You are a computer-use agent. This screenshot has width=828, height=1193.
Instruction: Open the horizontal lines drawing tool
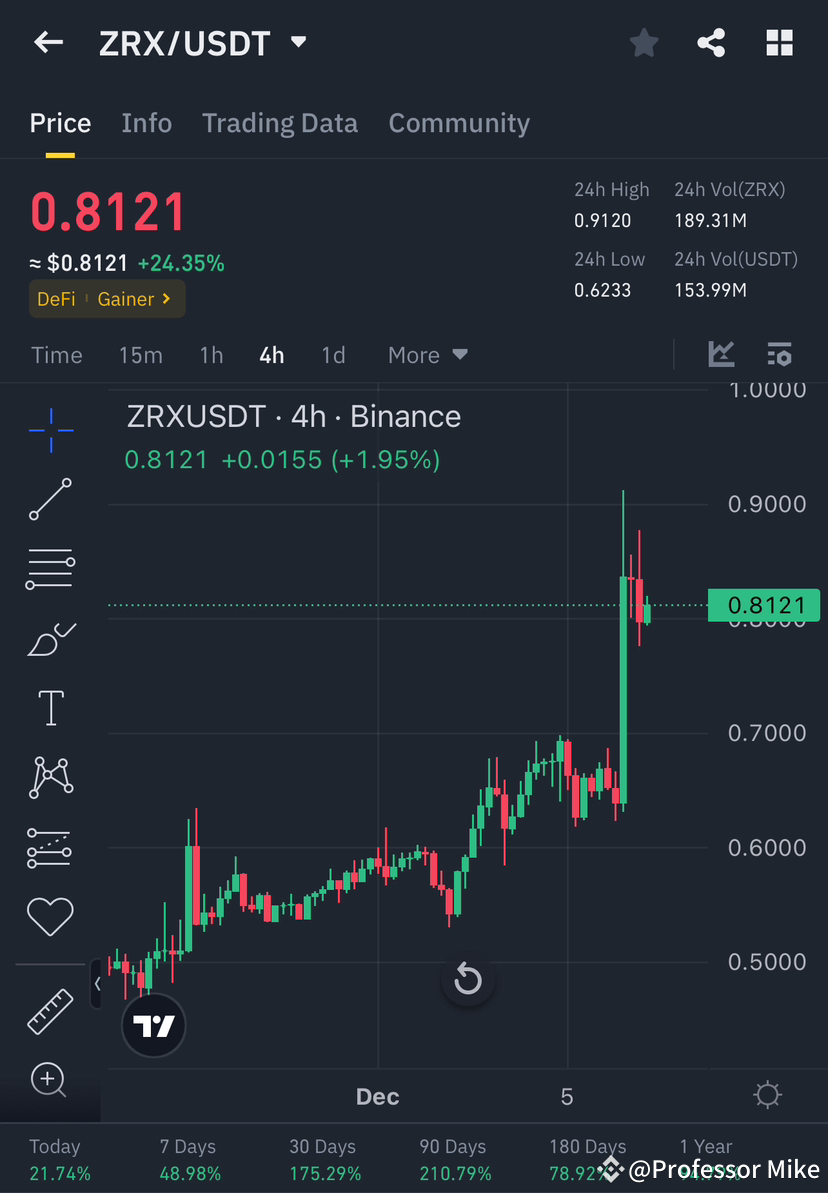pos(50,569)
